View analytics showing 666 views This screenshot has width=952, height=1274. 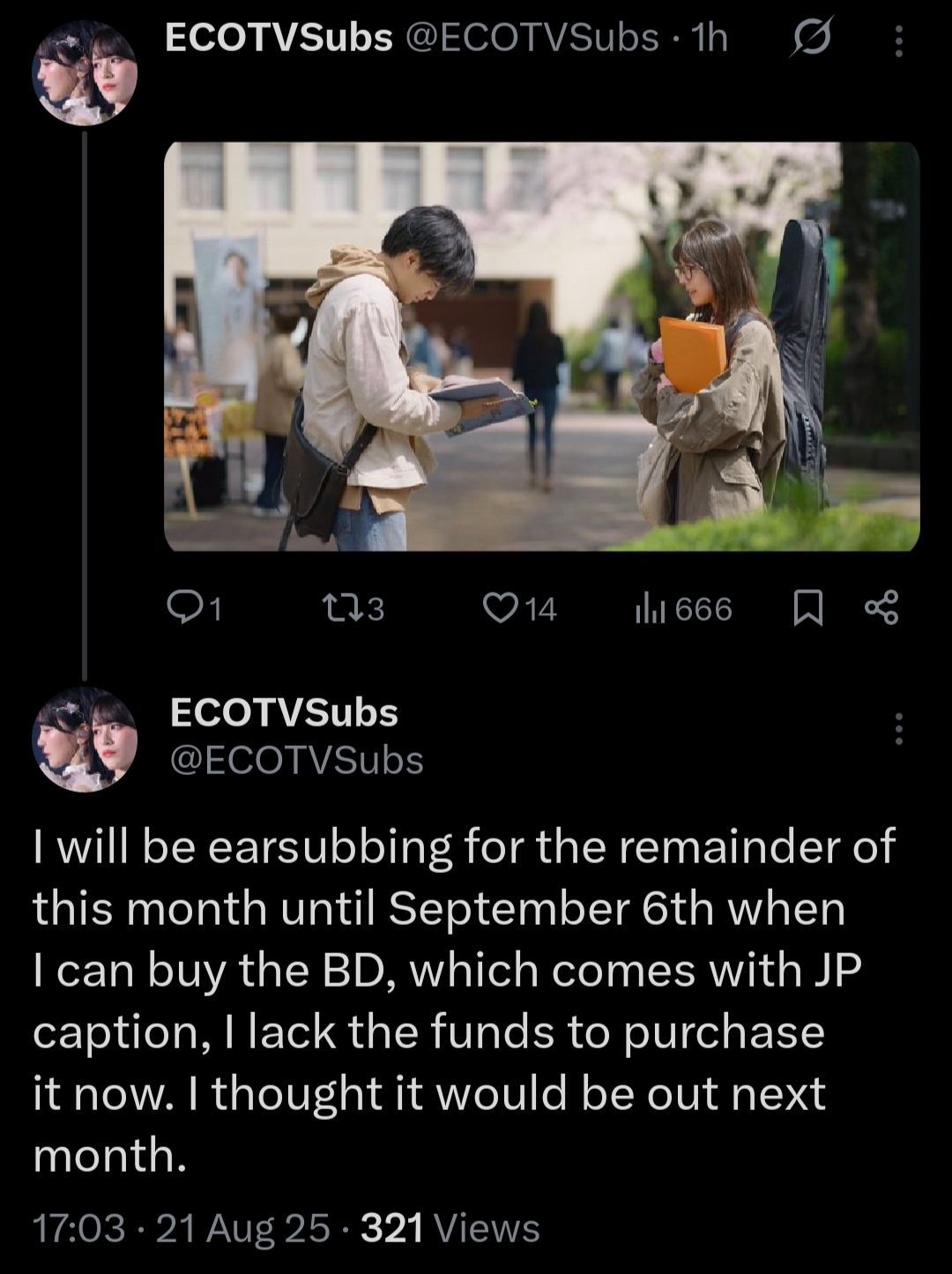(x=683, y=608)
